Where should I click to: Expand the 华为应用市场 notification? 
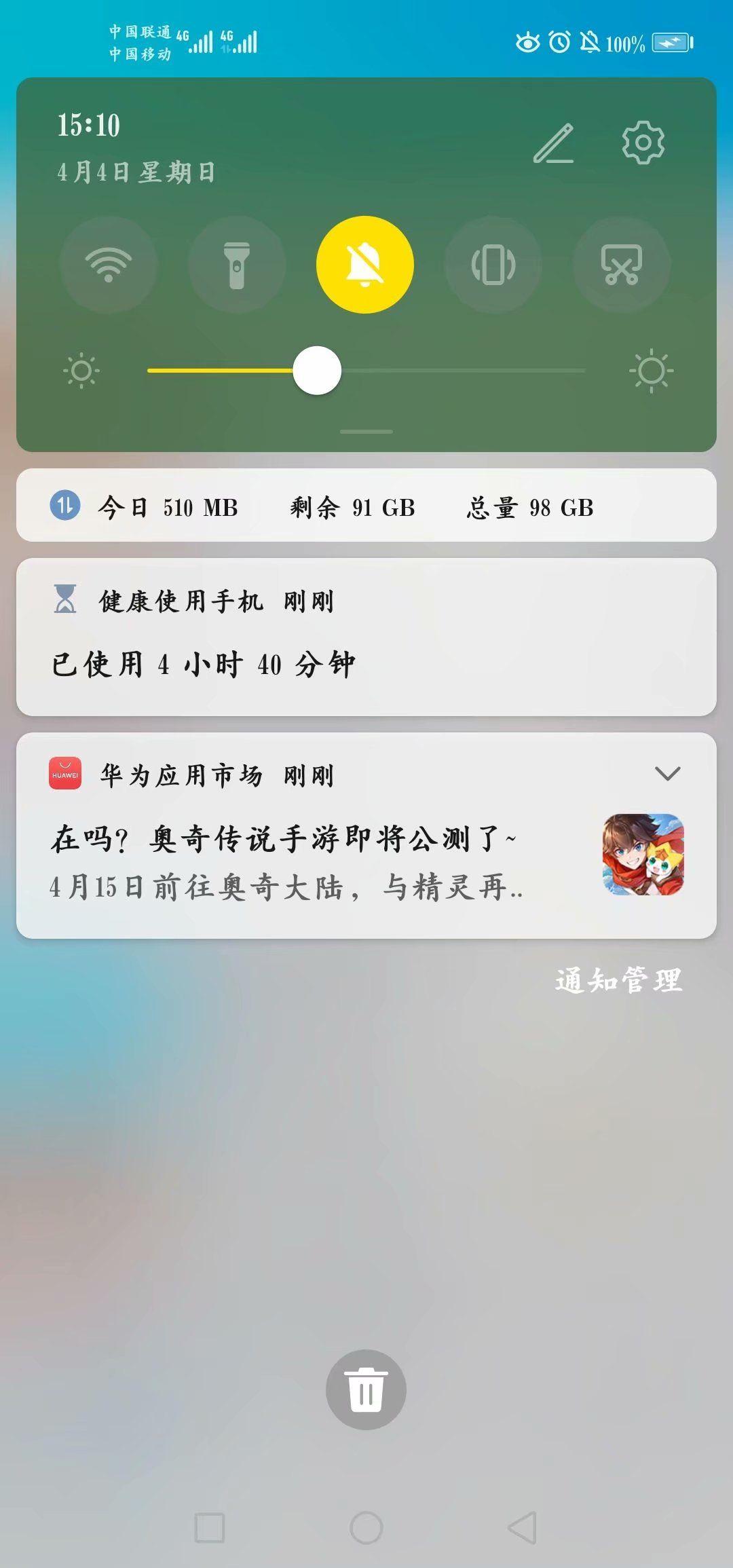(667, 774)
